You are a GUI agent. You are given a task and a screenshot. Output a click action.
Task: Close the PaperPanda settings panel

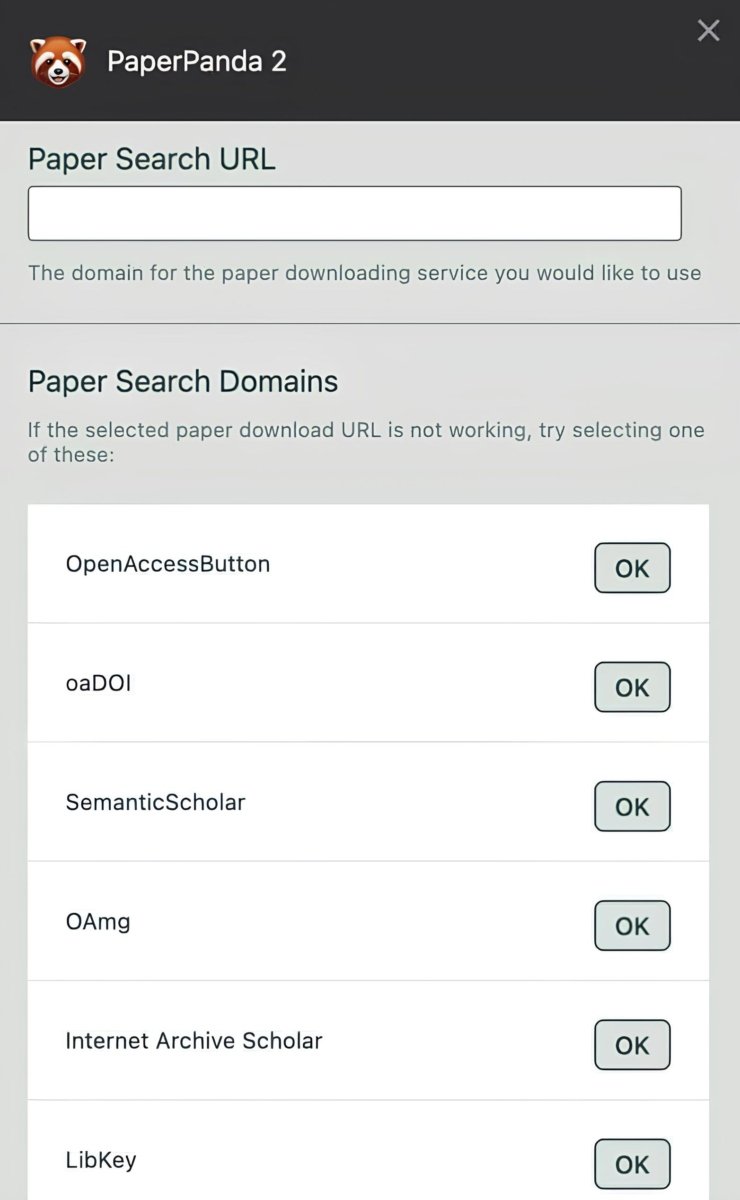pyautogui.click(x=708, y=31)
